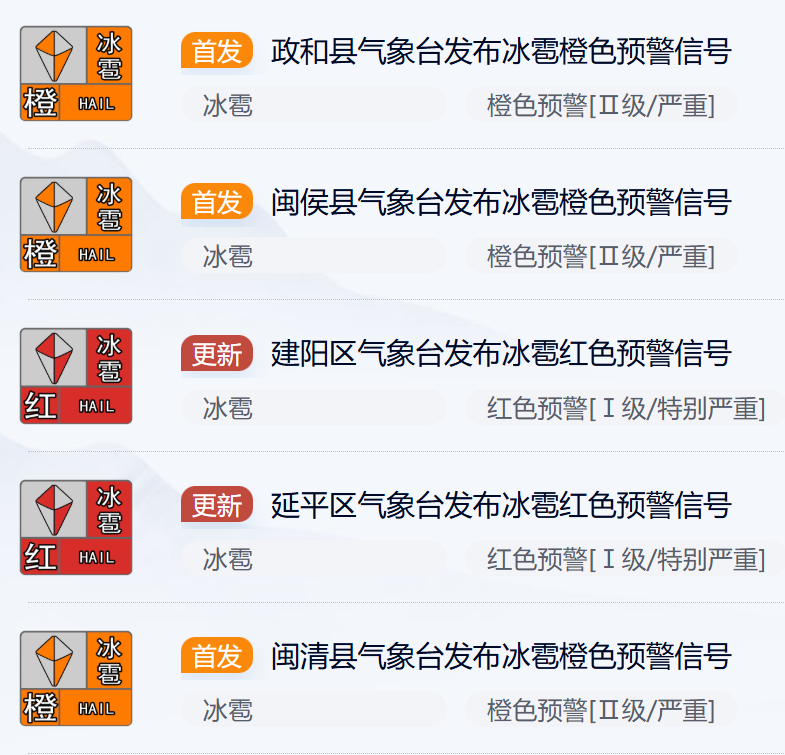The width and height of the screenshot is (785, 755).
Task: Open the 闽侯县 hail orange warning
Action: tap(500, 203)
